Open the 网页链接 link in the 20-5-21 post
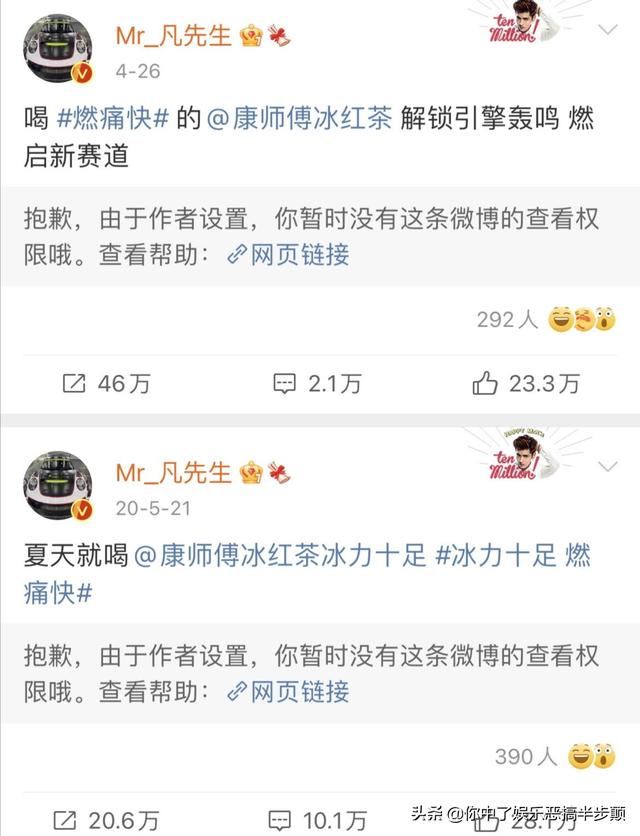This screenshot has width=640, height=836. click(x=288, y=691)
